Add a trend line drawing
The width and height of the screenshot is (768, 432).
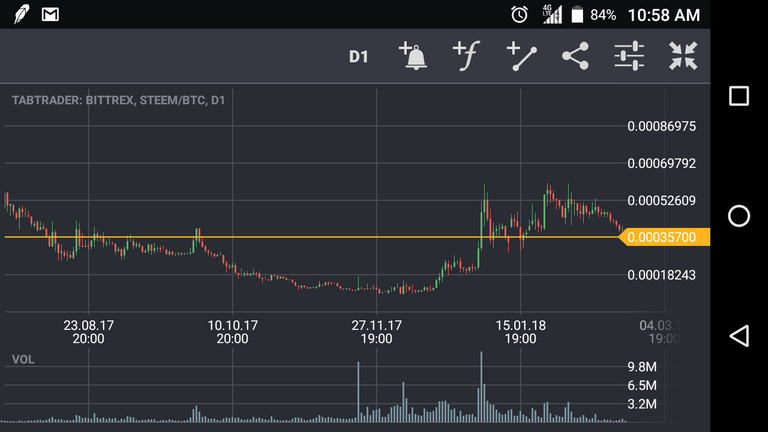(x=521, y=56)
